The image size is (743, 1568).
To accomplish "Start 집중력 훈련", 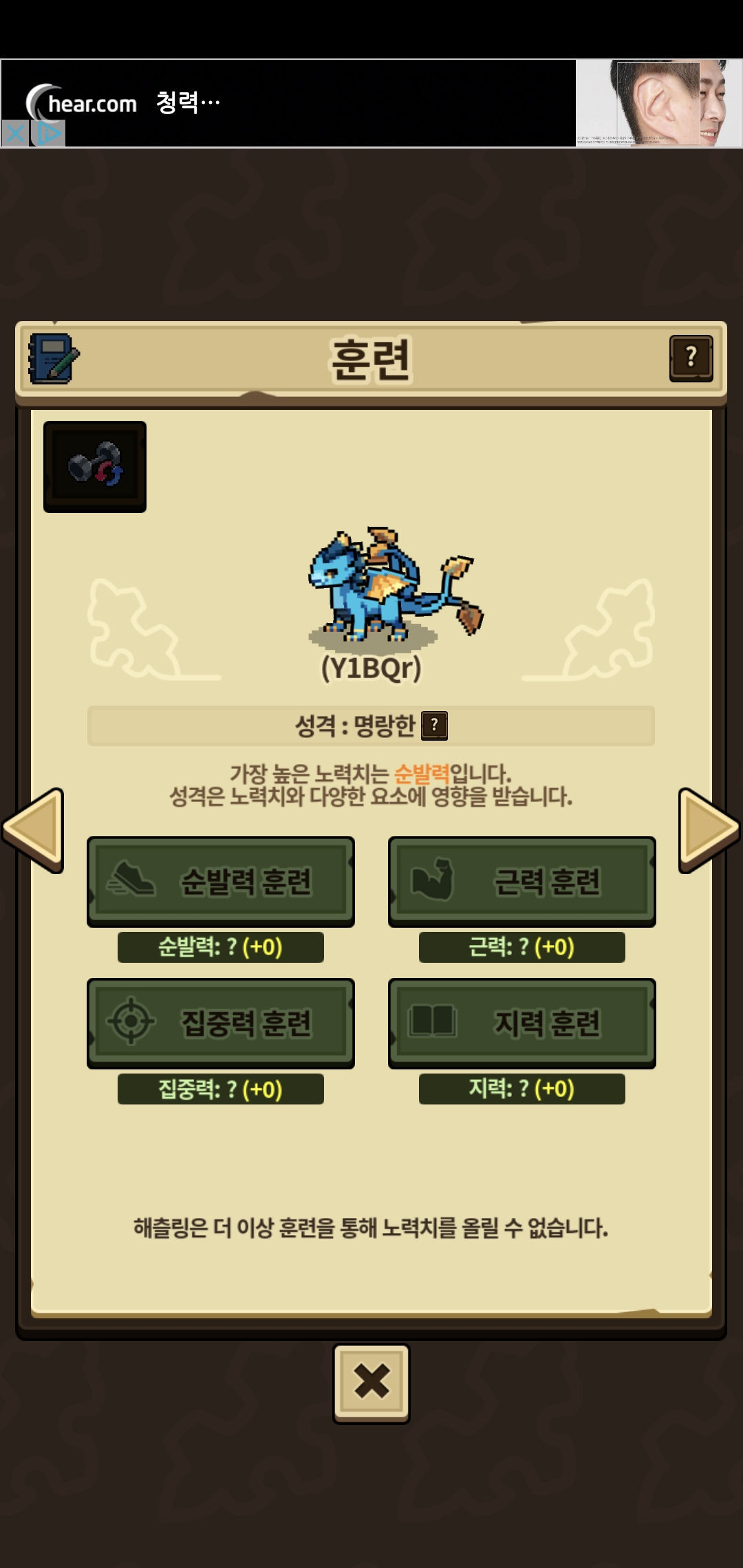I will click(x=220, y=1023).
